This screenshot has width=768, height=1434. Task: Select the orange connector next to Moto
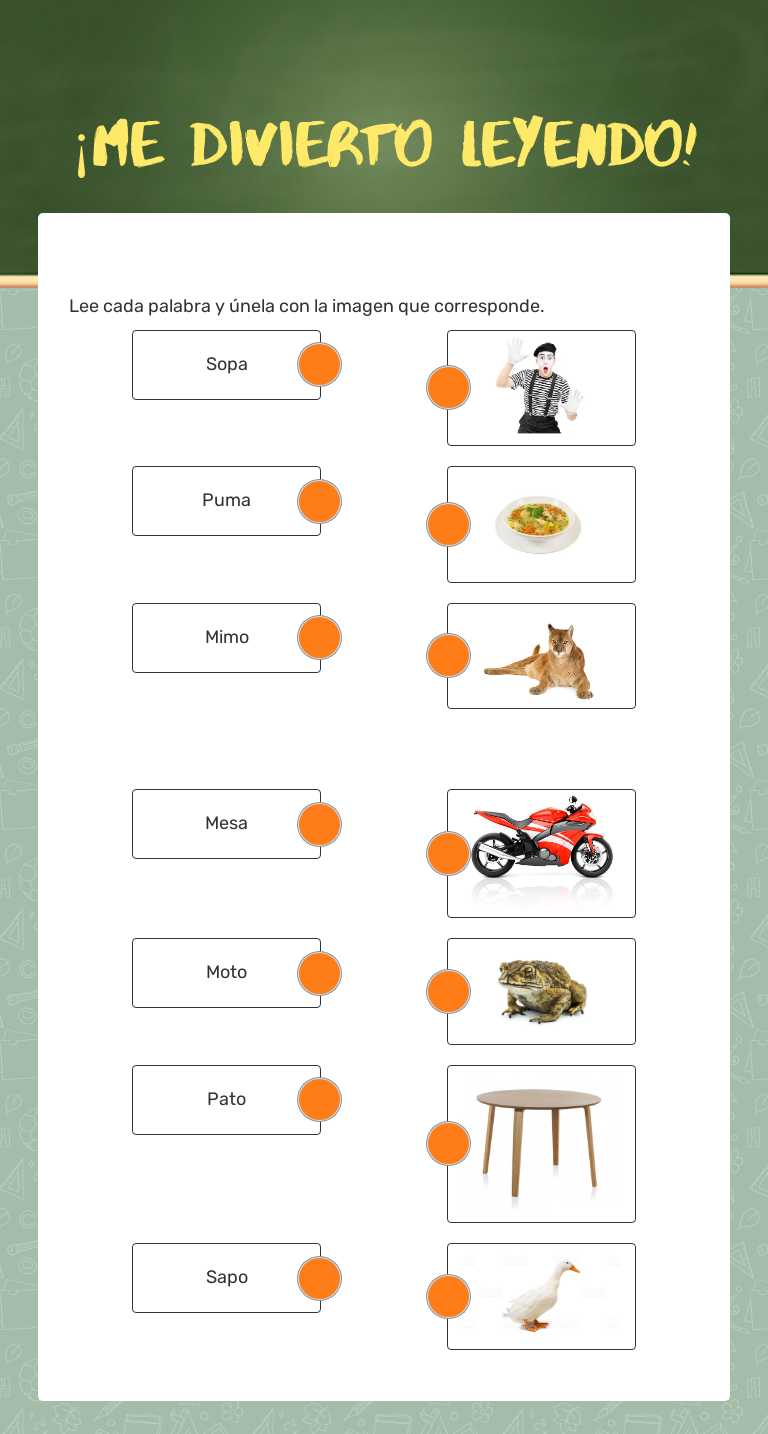(x=319, y=972)
